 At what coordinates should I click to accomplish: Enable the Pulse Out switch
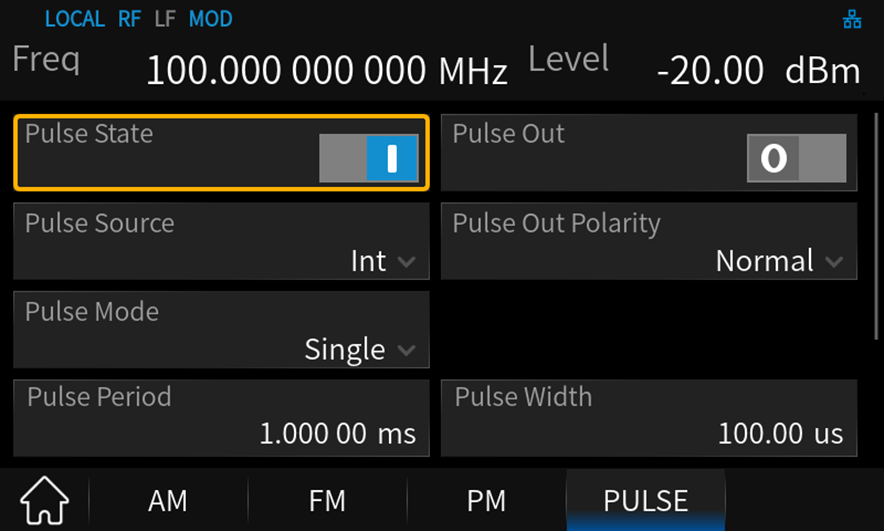point(796,158)
